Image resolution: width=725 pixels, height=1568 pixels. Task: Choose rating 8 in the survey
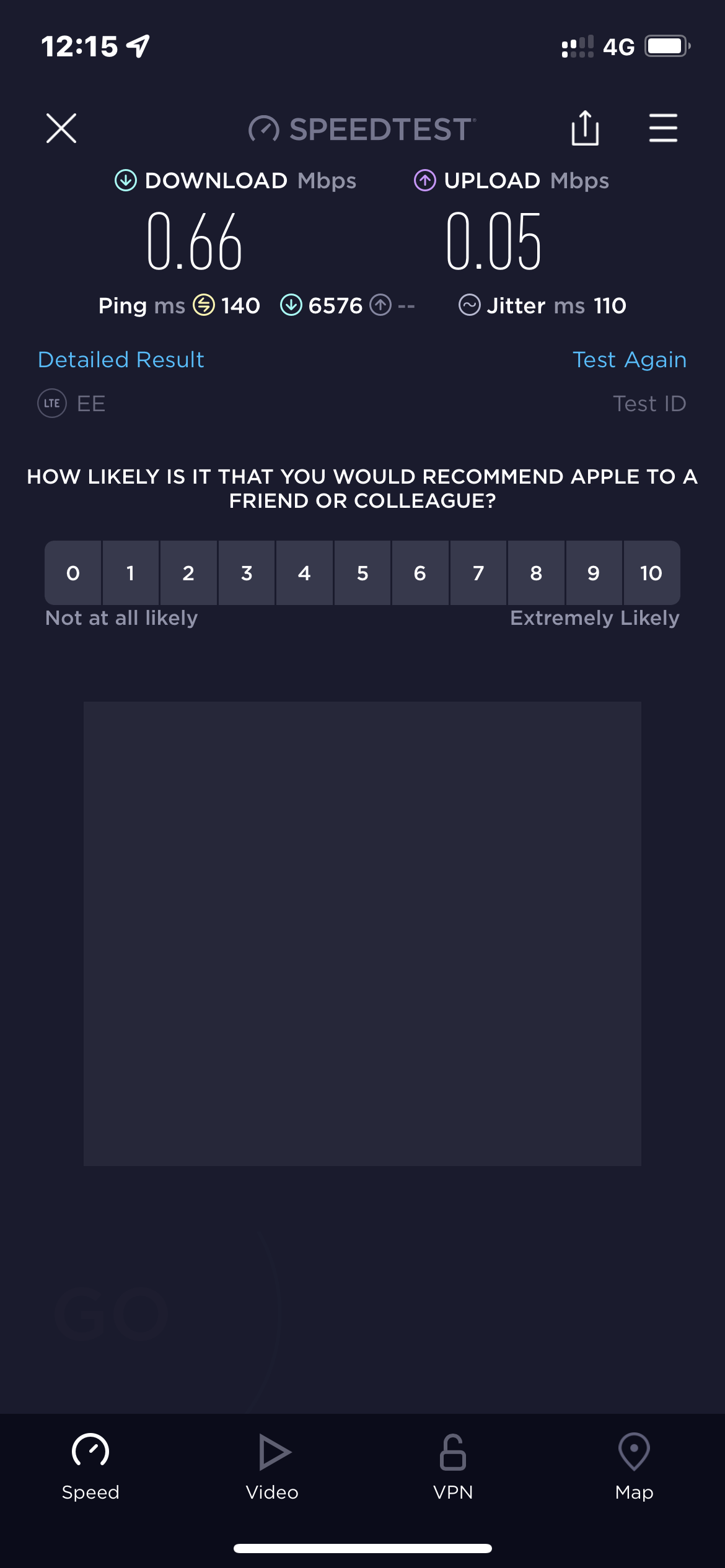(536, 573)
